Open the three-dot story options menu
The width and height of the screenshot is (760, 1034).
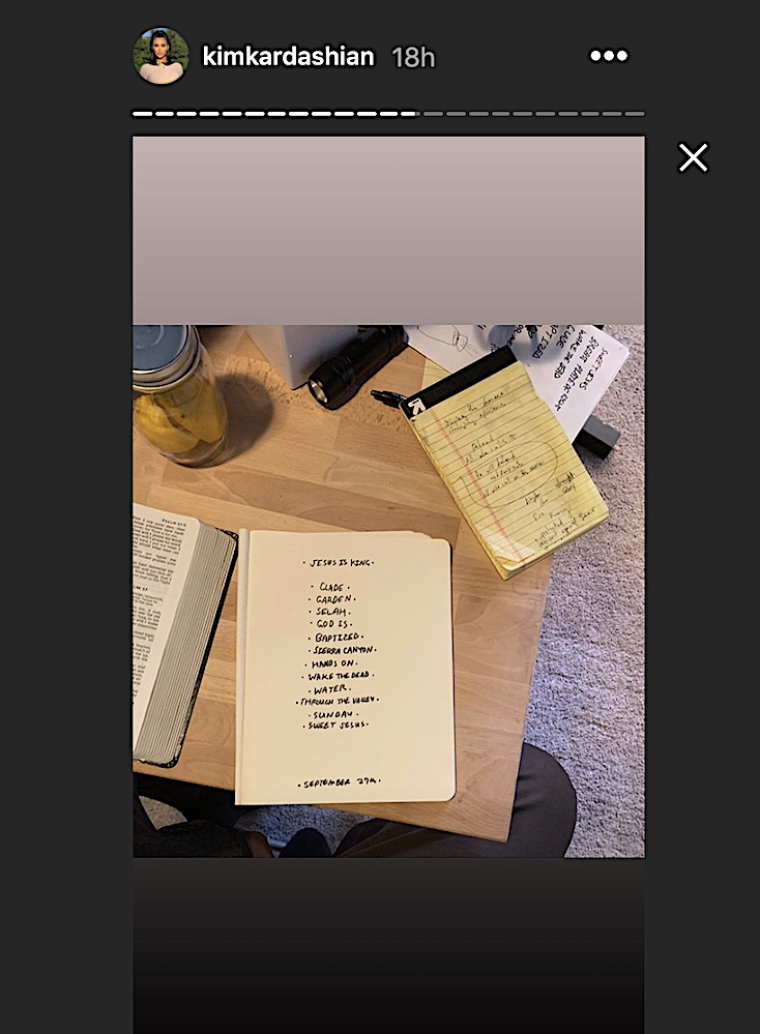coord(608,56)
